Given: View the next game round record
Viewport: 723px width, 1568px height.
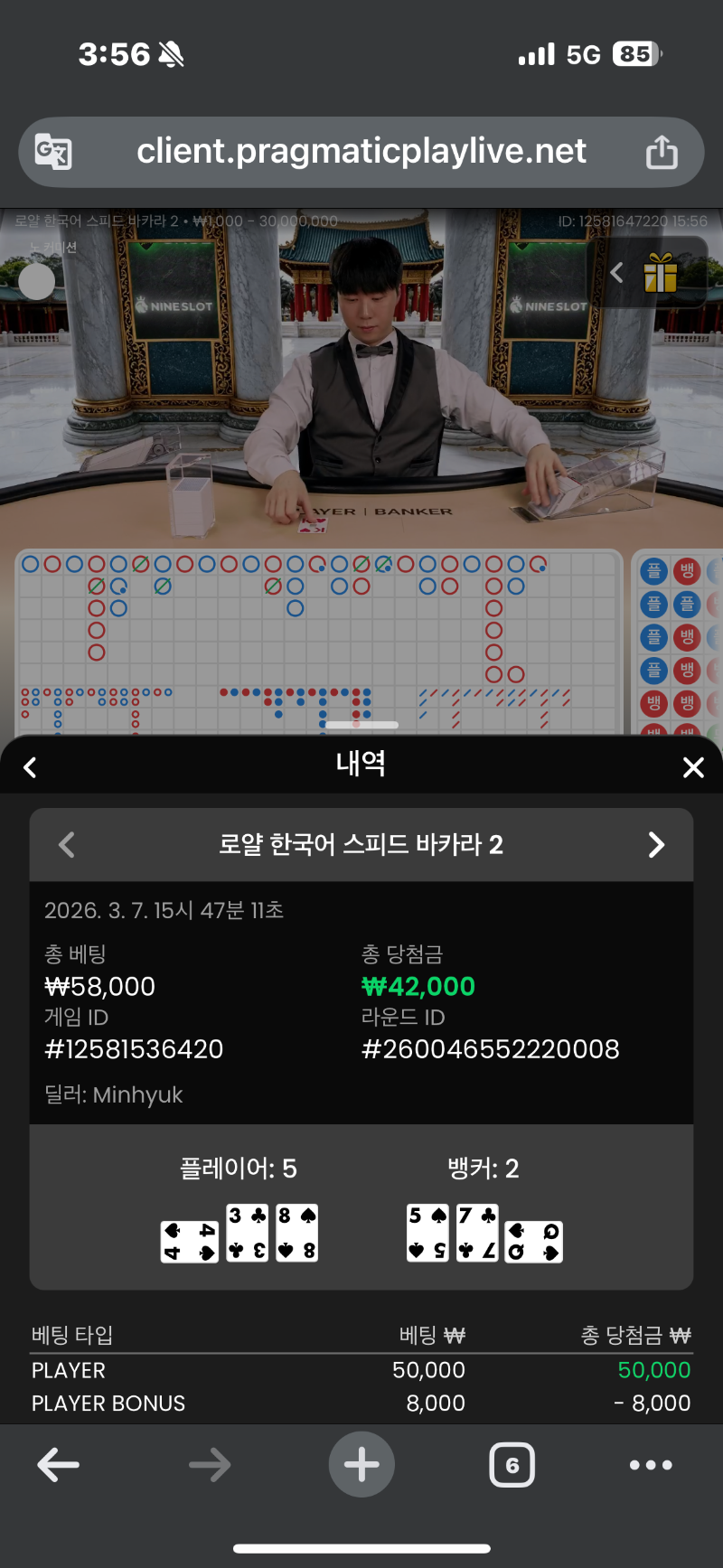Looking at the screenshot, I should coord(656,845).
